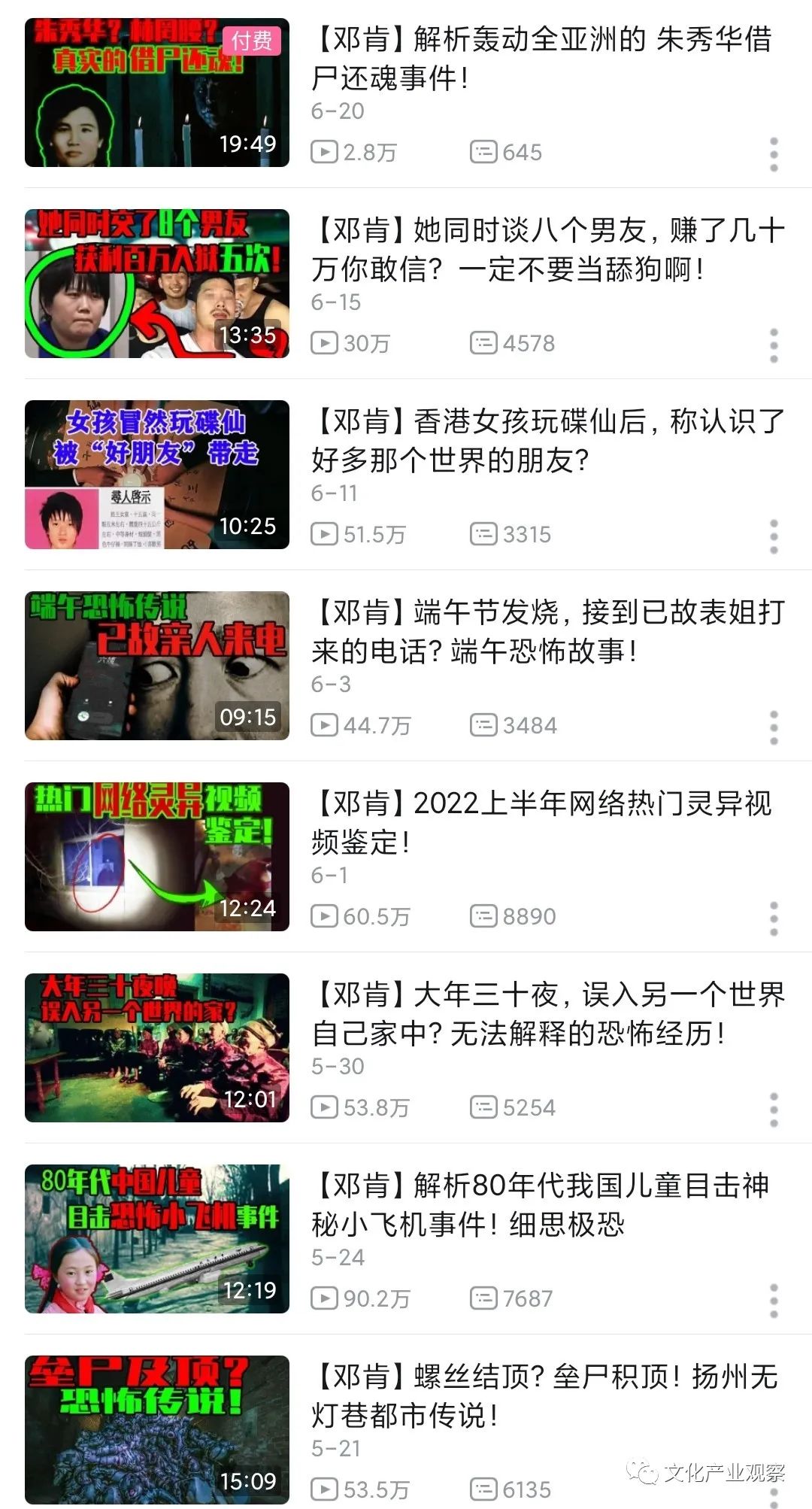Play the 她同时谈八个男友 video

(157, 284)
